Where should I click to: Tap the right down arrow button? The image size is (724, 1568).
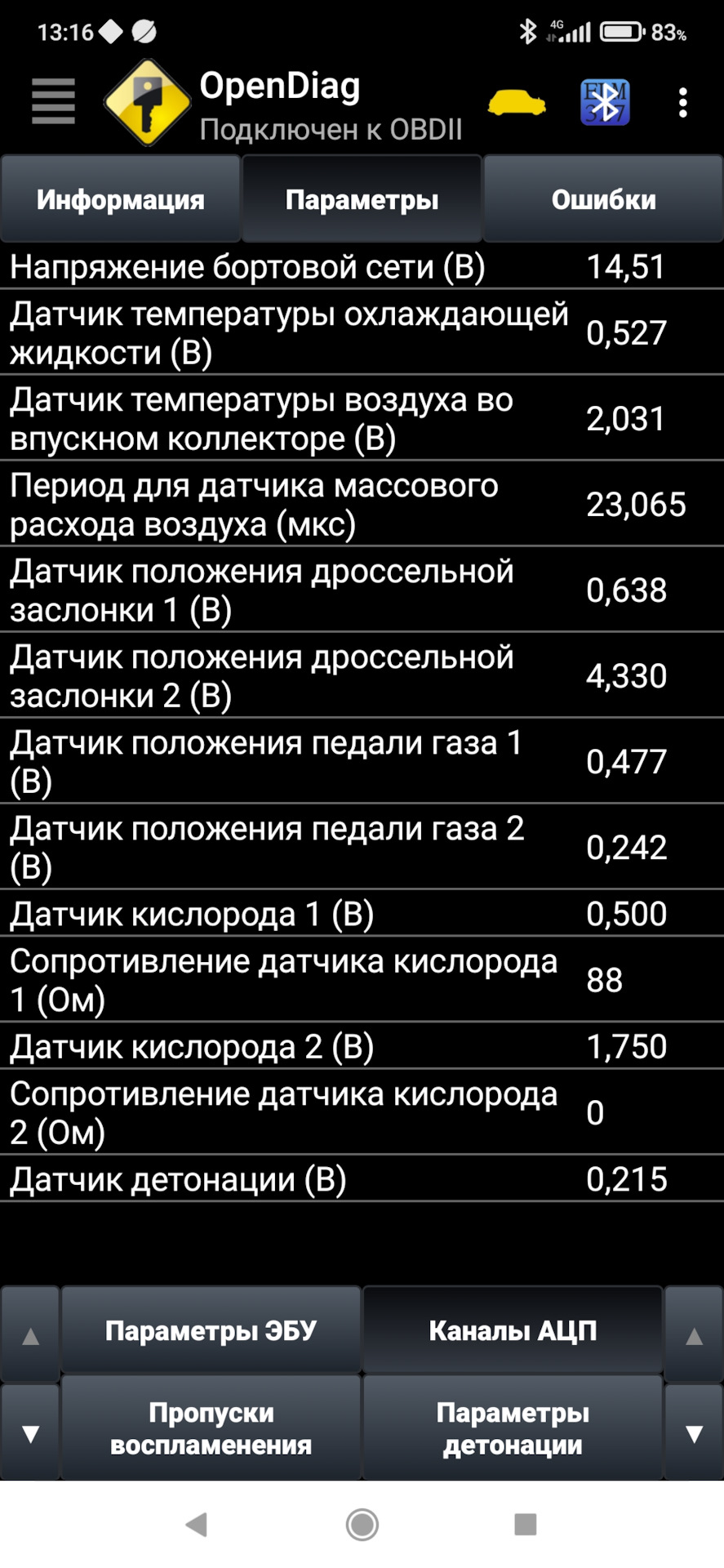coord(694,1433)
